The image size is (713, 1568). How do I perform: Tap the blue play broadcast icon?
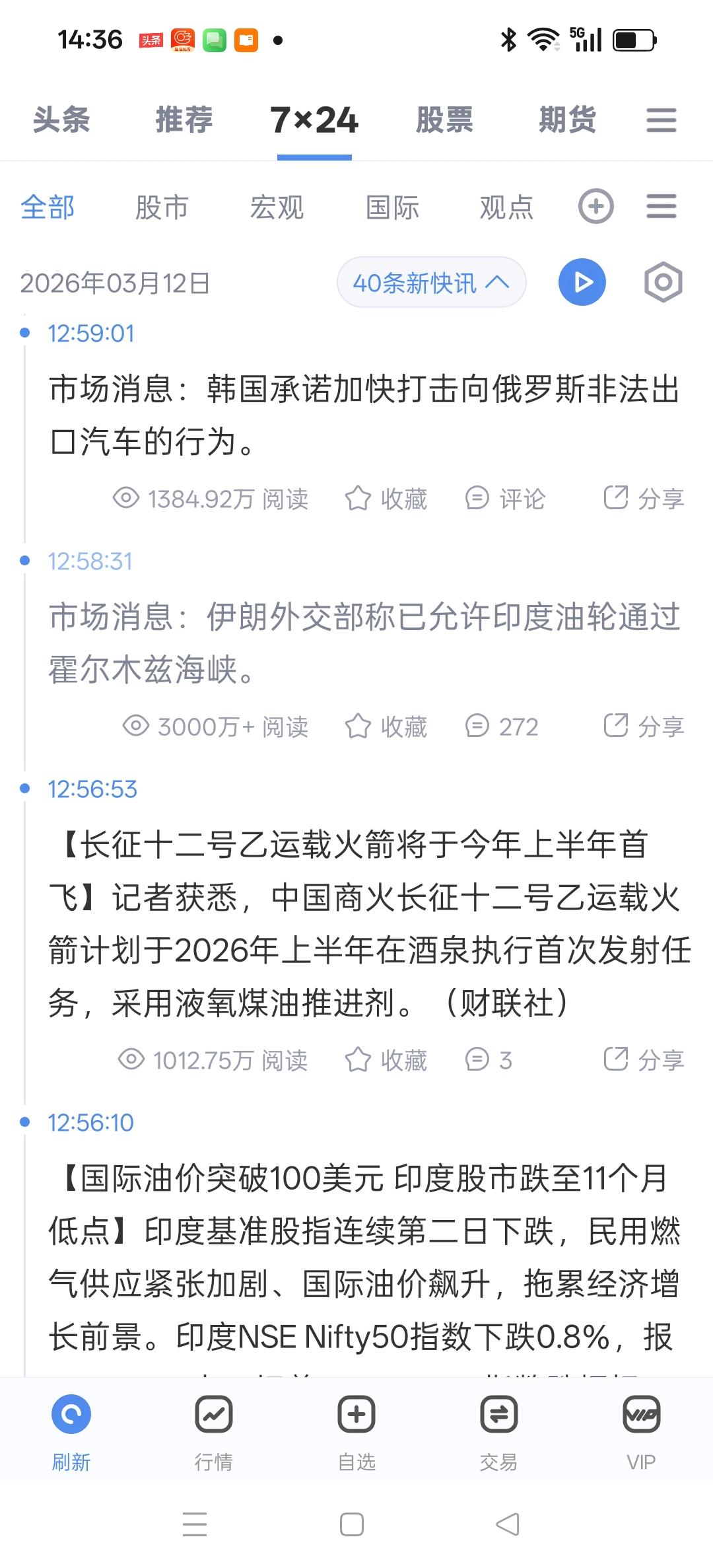582,281
